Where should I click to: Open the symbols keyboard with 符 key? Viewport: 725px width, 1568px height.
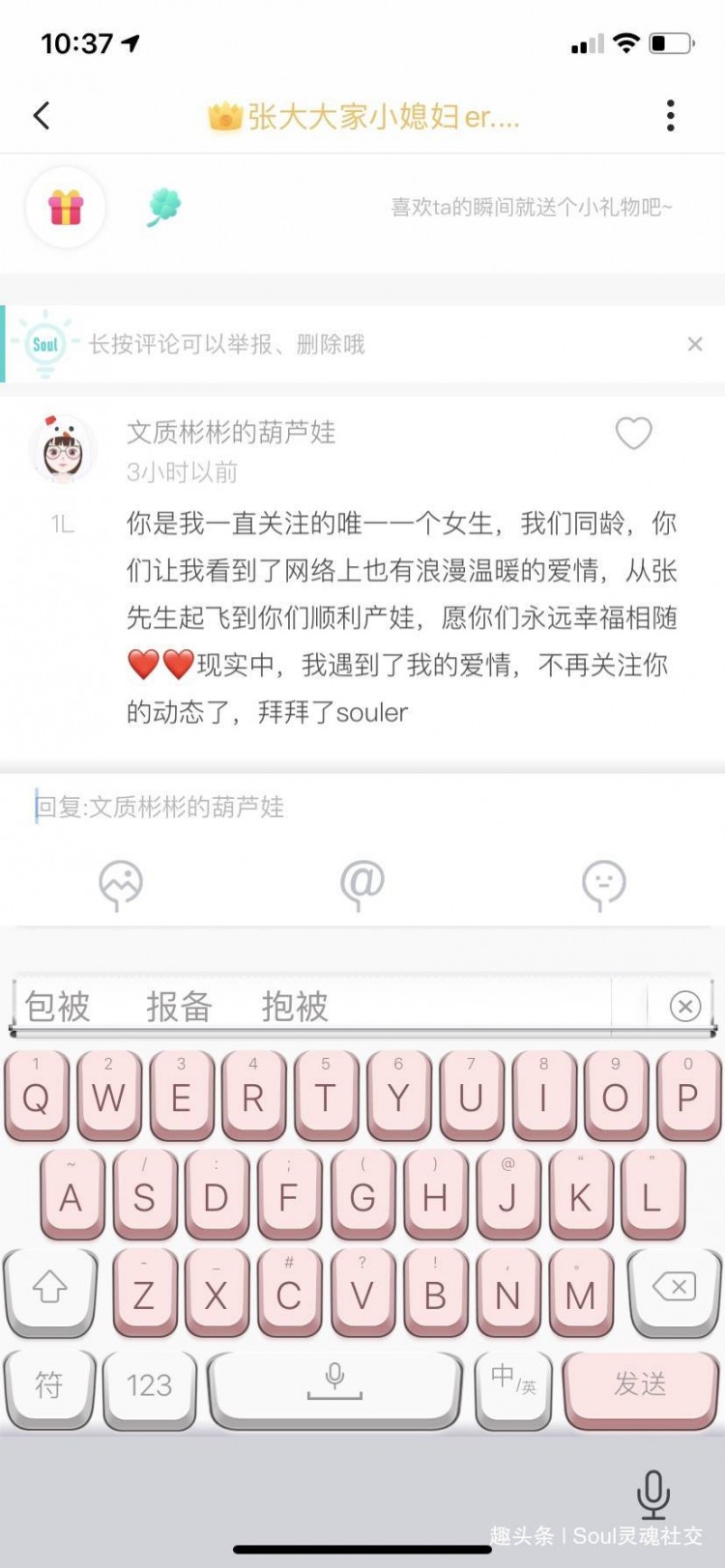point(49,1385)
